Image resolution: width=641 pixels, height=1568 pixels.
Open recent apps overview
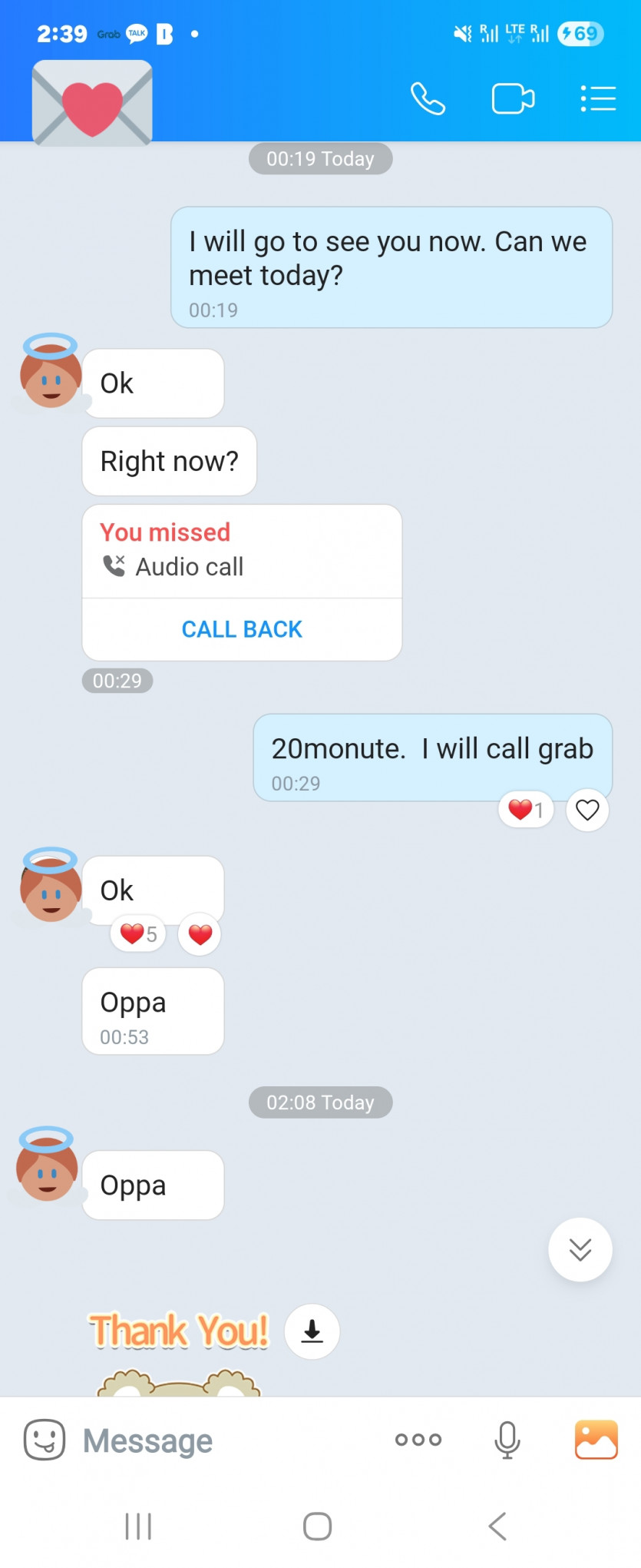point(137,1527)
